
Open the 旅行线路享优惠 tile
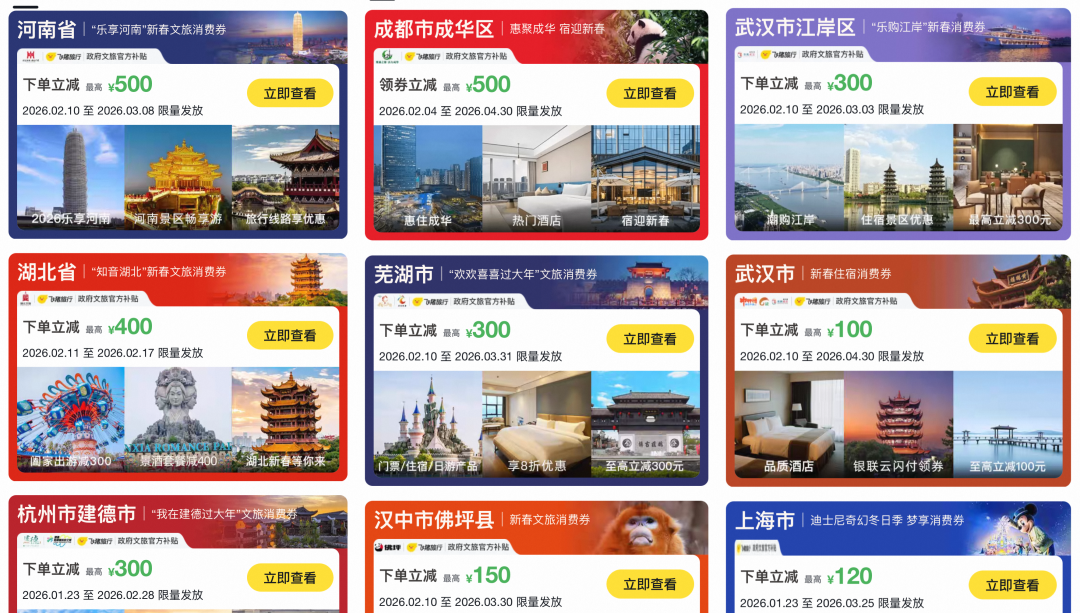click(x=286, y=177)
